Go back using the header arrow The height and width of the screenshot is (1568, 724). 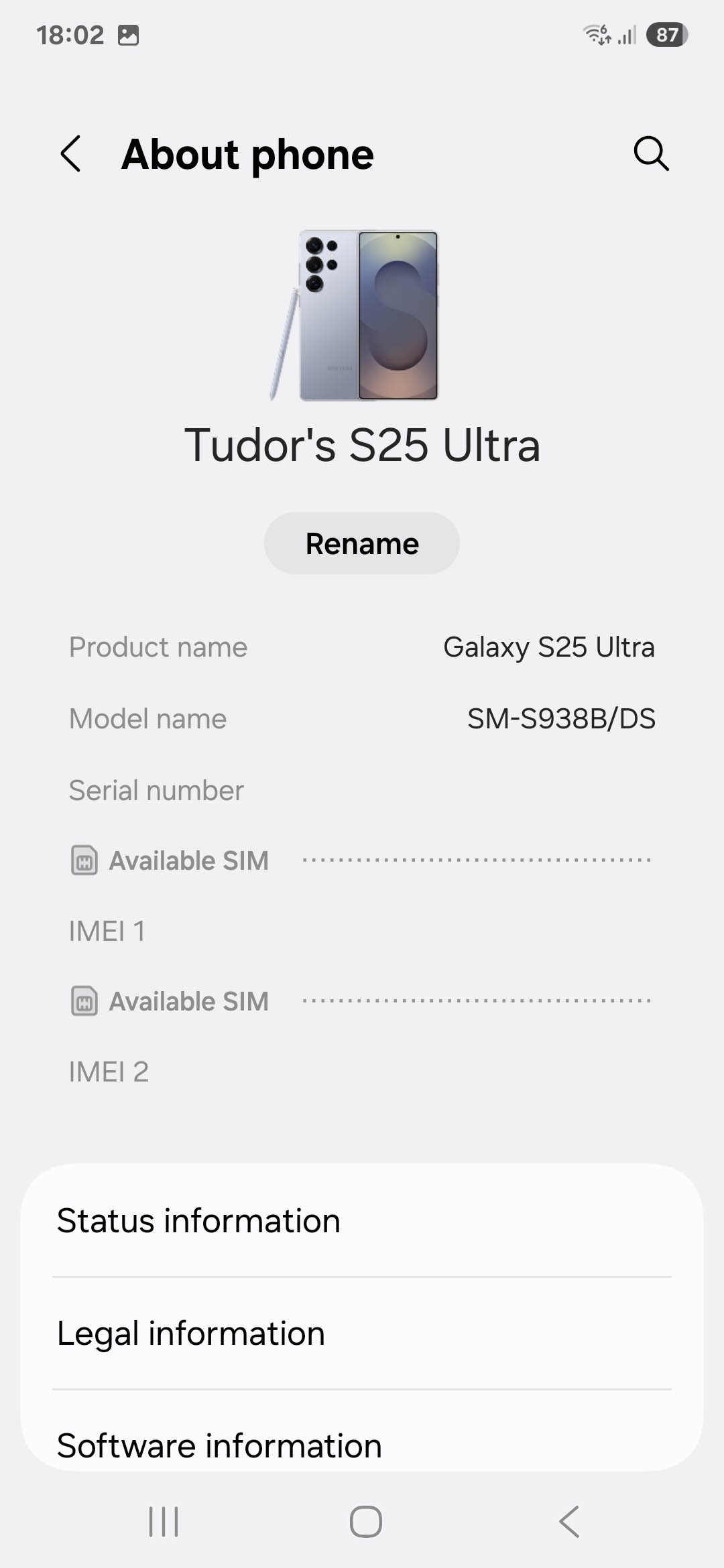pyautogui.click(x=71, y=154)
